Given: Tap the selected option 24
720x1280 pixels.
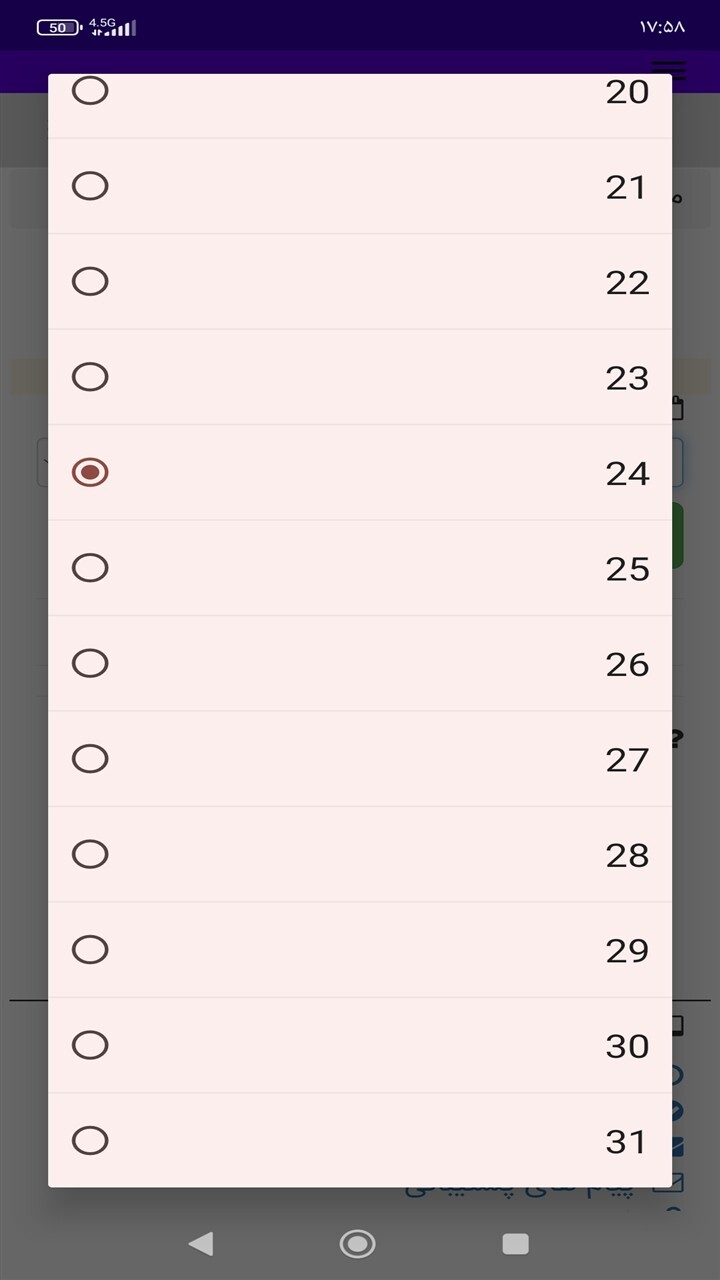Looking at the screenshot, I should (x=360, y=472).
